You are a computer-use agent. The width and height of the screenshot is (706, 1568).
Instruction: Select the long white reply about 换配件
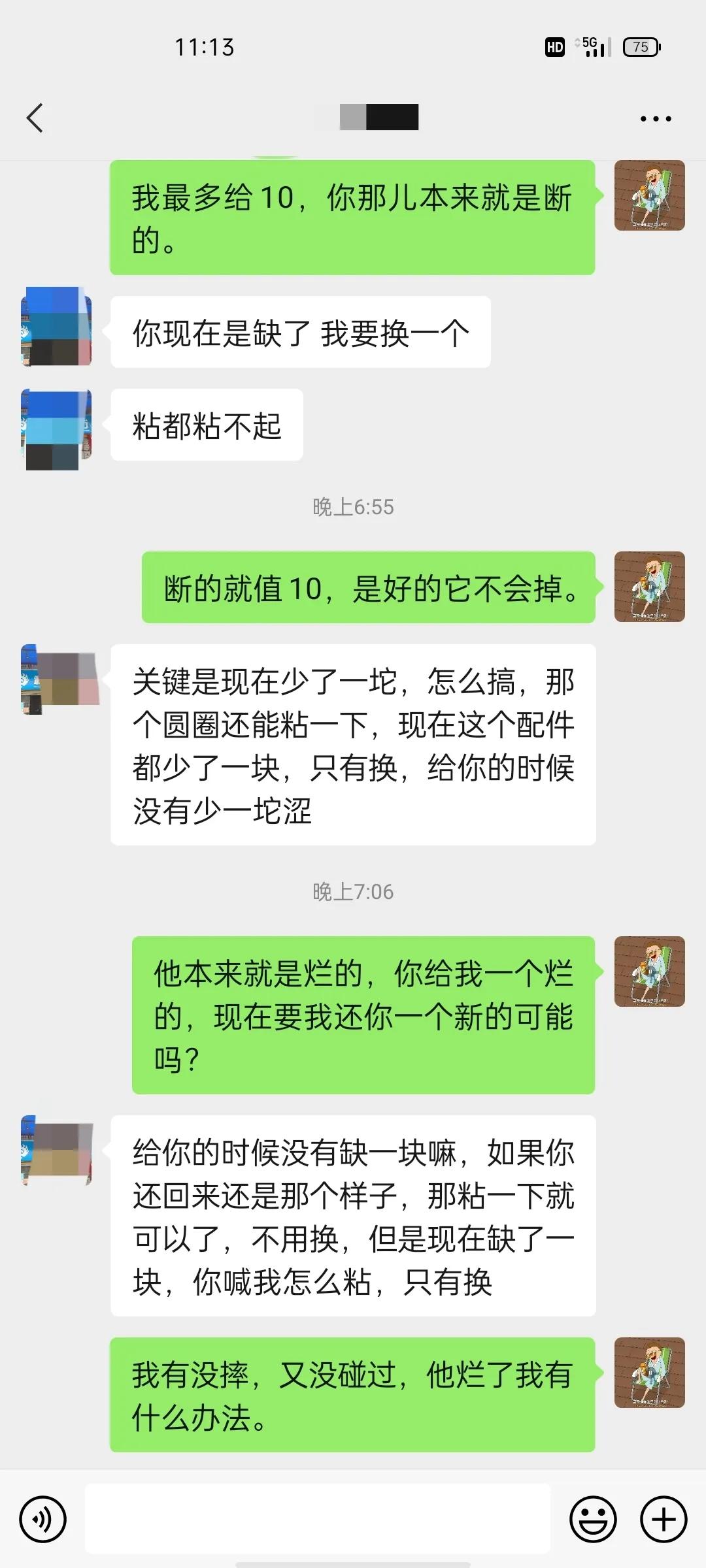point(353,745)
